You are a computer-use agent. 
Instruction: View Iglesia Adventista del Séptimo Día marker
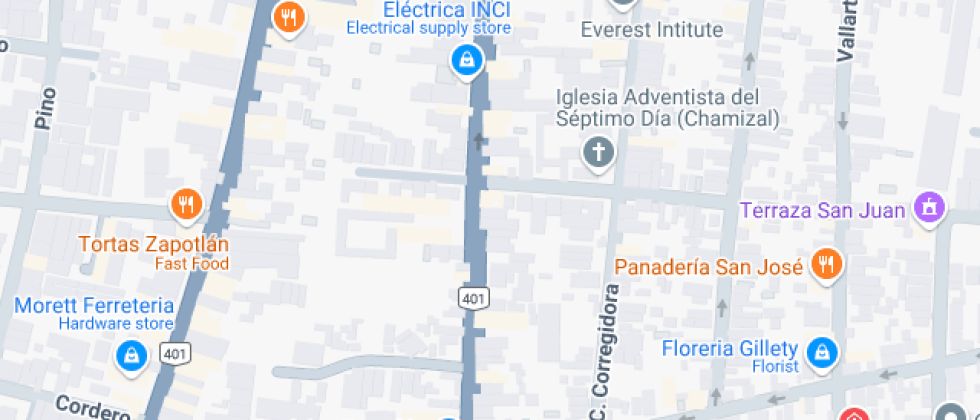(x=599, y=153)
